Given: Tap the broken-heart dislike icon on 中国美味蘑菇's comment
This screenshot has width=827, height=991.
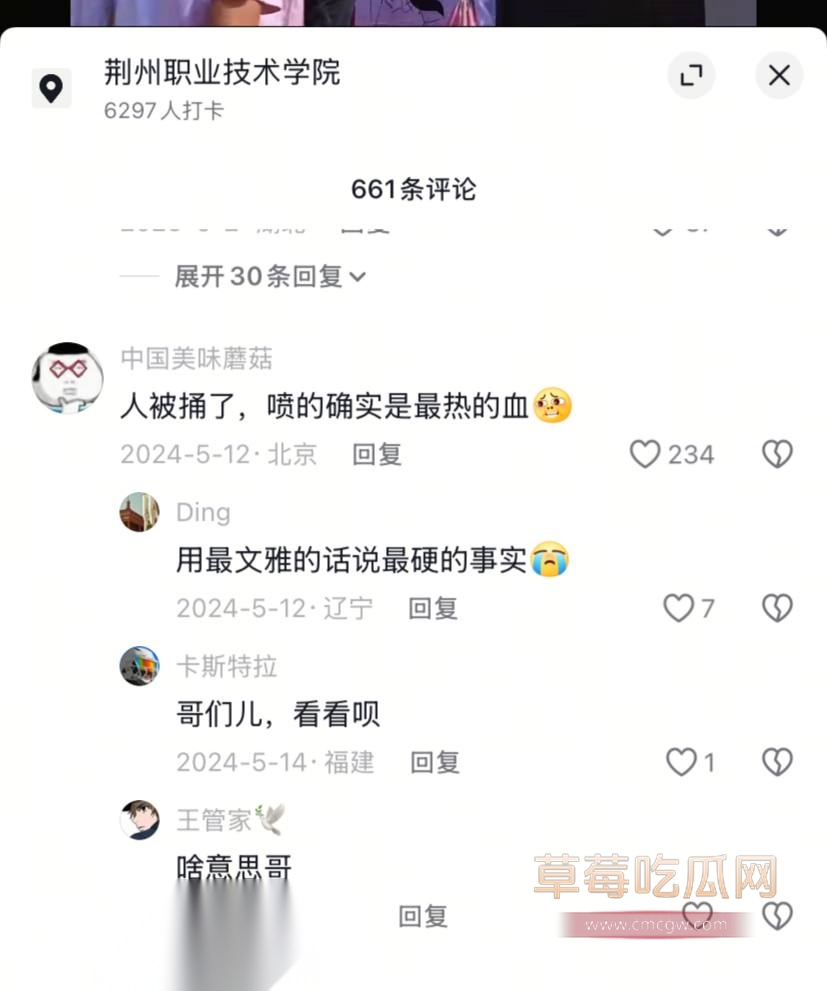Looking at the screenshot, I should (778, 453).
